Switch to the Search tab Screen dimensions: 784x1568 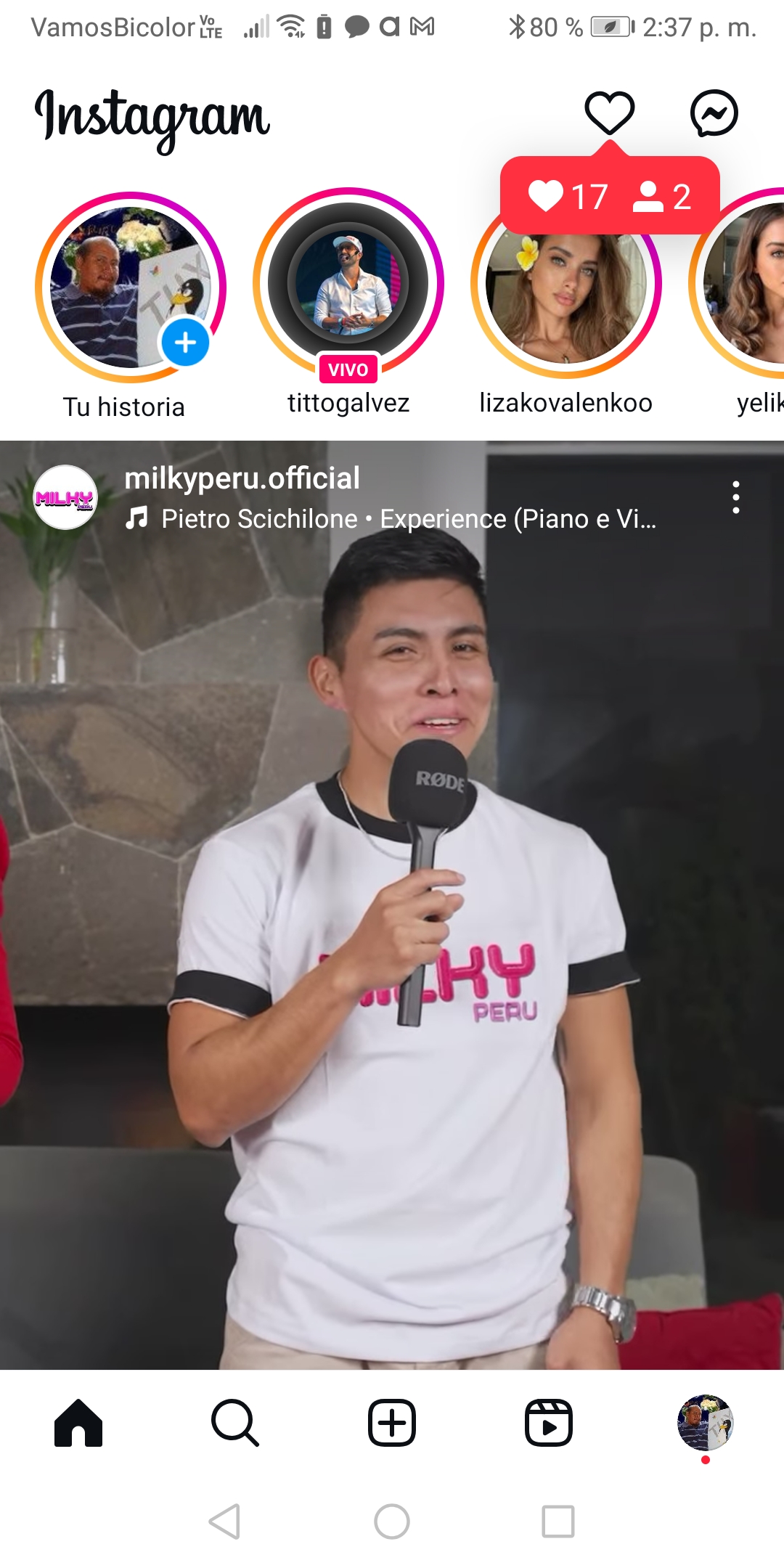tap(235, 1424)
